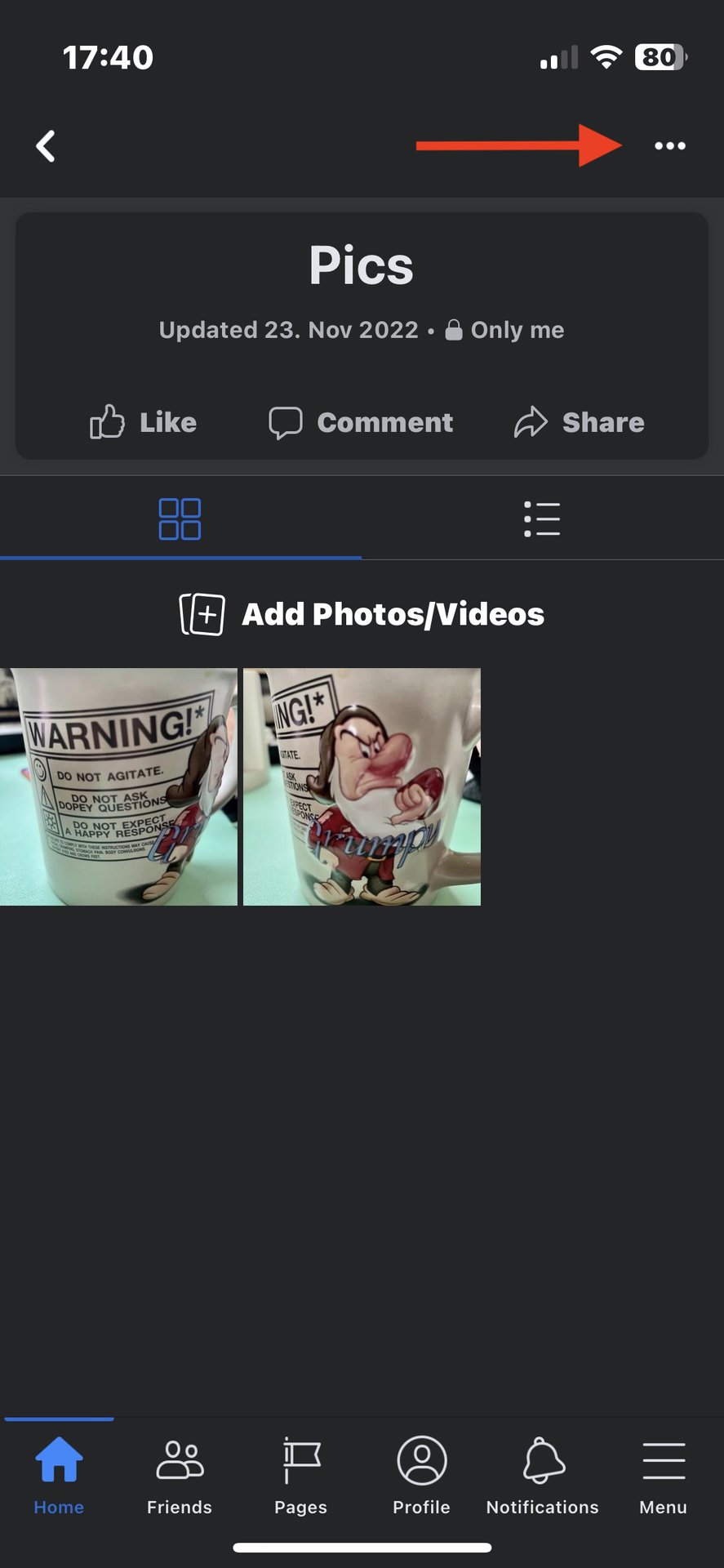Screen dimensions: 724x1568
Task: Share the Pics album
Action: pyautogui.click(x=579, y=422)
